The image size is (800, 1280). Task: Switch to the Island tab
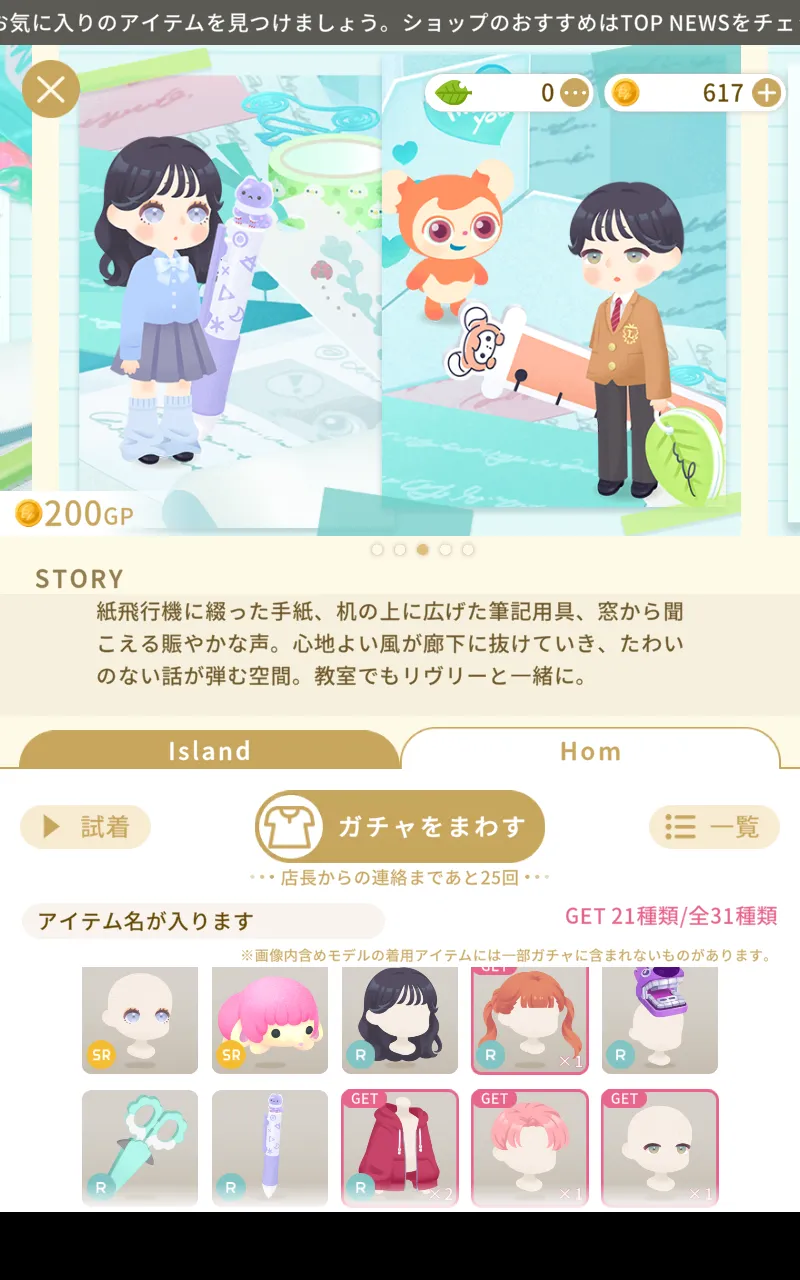209,750
